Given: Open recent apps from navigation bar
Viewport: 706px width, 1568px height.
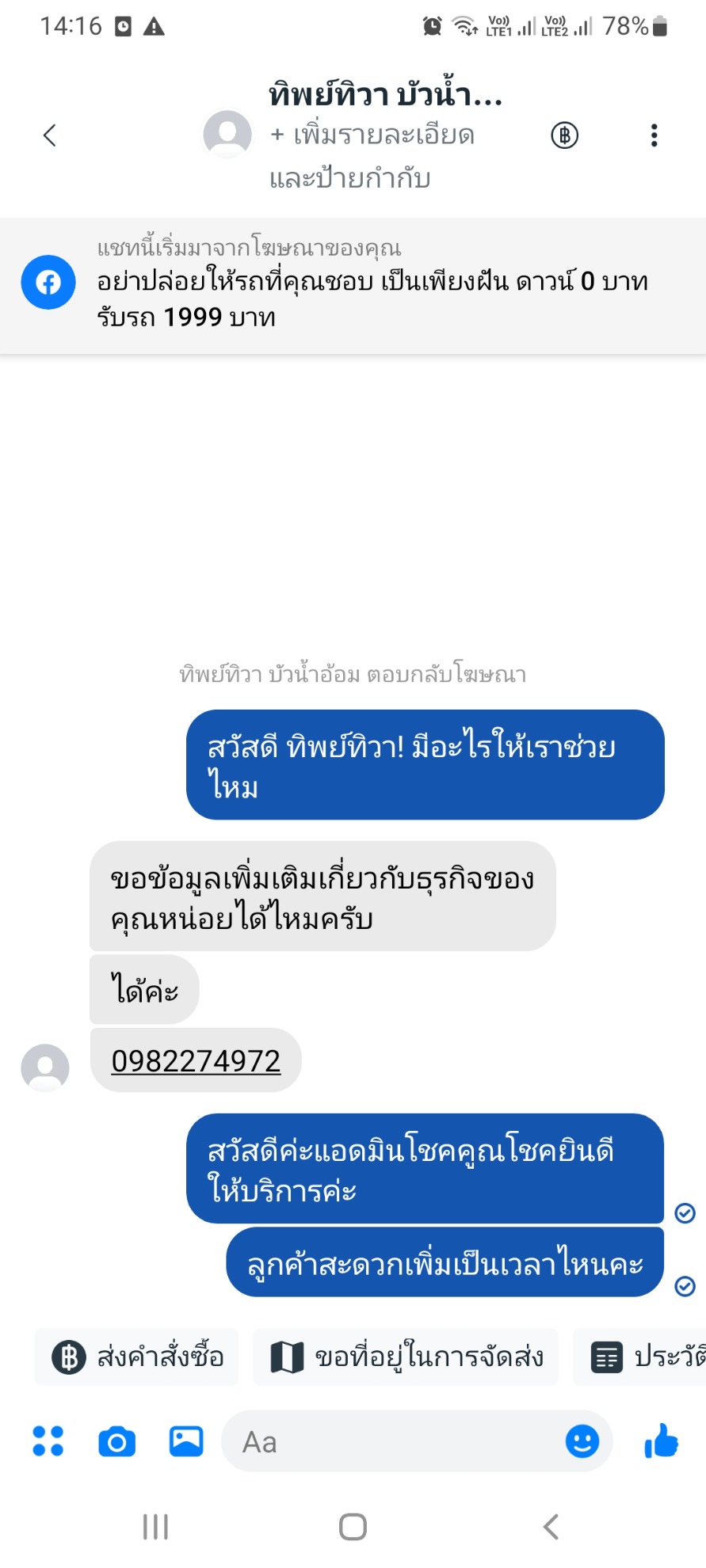Looking at the screenshot, I should [x=155, y=1527].
